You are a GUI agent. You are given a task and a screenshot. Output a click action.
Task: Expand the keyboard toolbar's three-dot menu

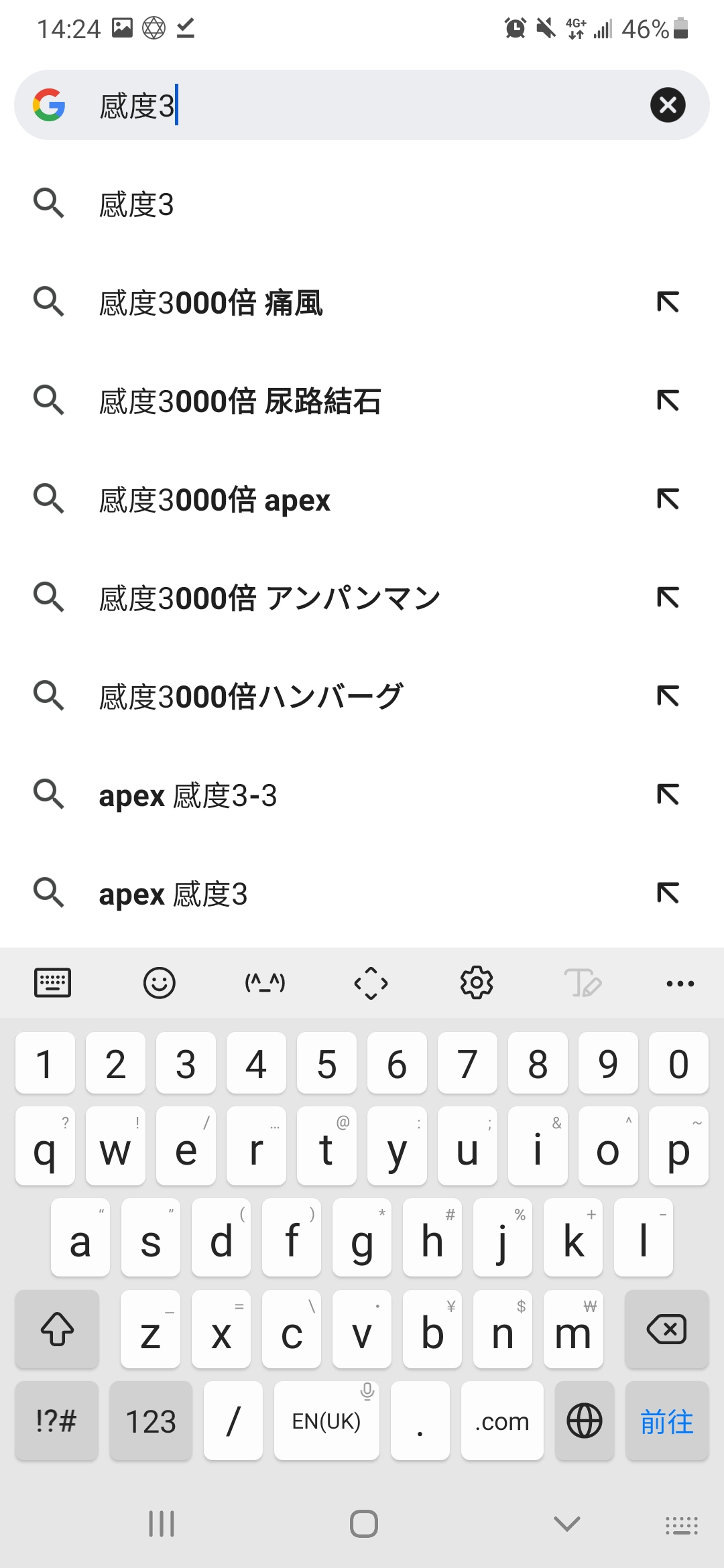680,984
